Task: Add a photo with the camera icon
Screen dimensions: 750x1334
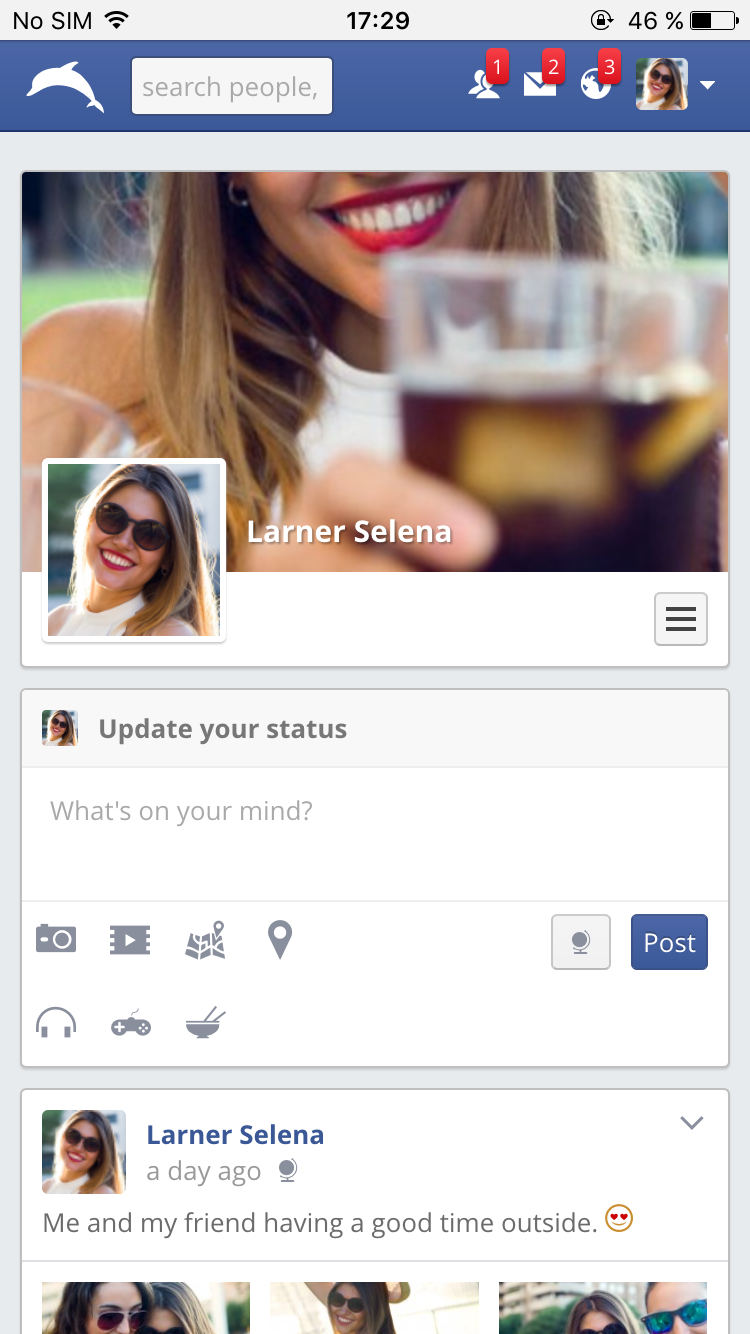Action: tap(56, 939)
